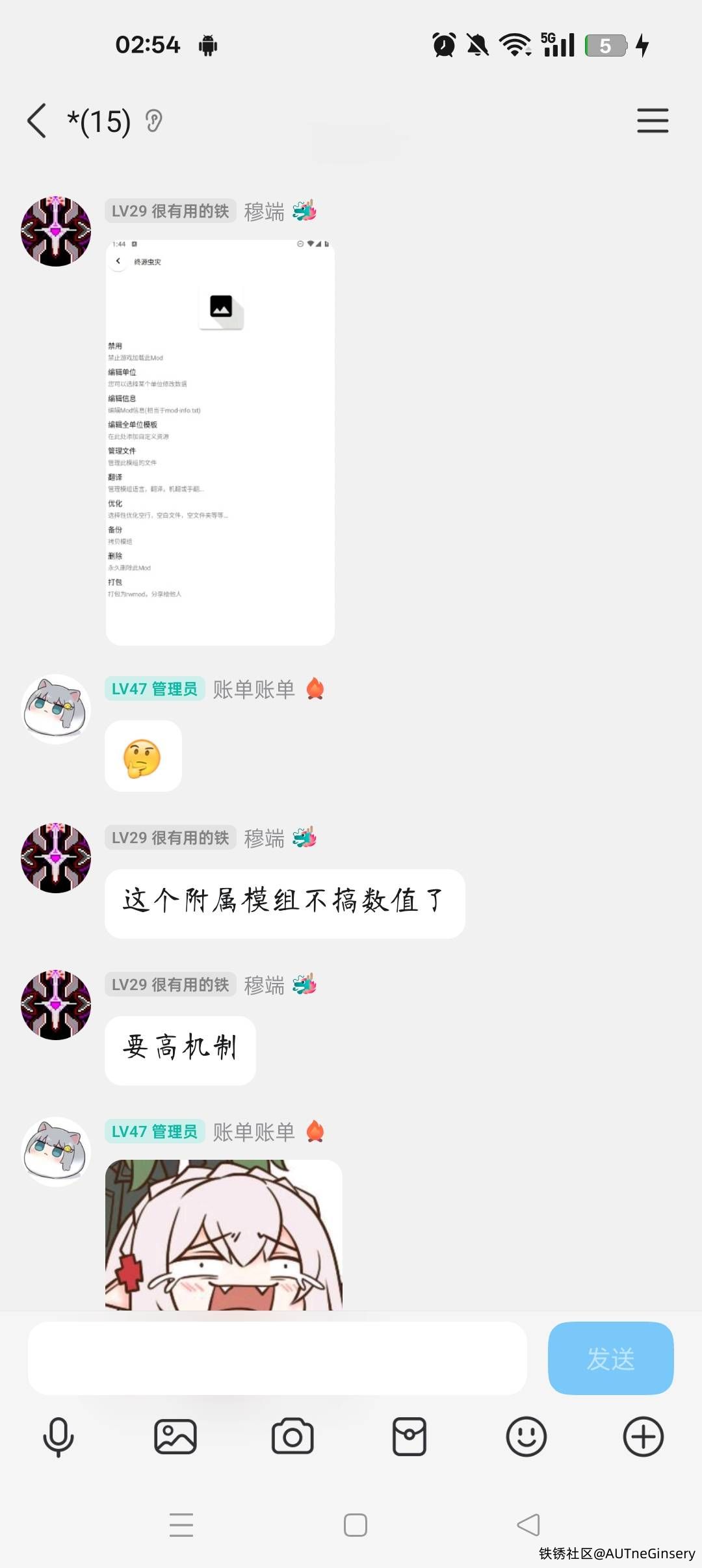This screenshot has width=702, height=1568.
Task: Tap the message input field
Action: pos(277,1358)
